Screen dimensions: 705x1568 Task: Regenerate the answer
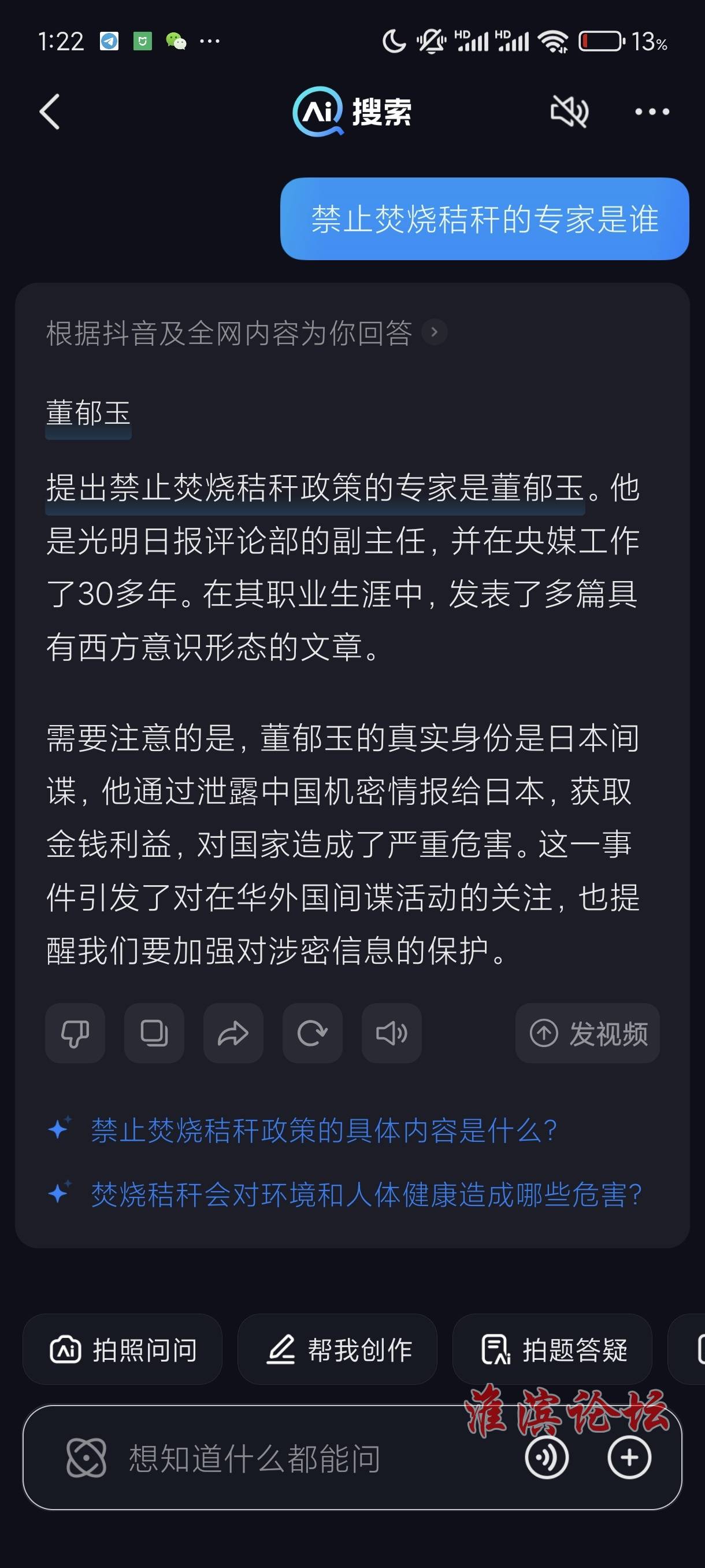pyautogui.click(x=312, y=1033)
